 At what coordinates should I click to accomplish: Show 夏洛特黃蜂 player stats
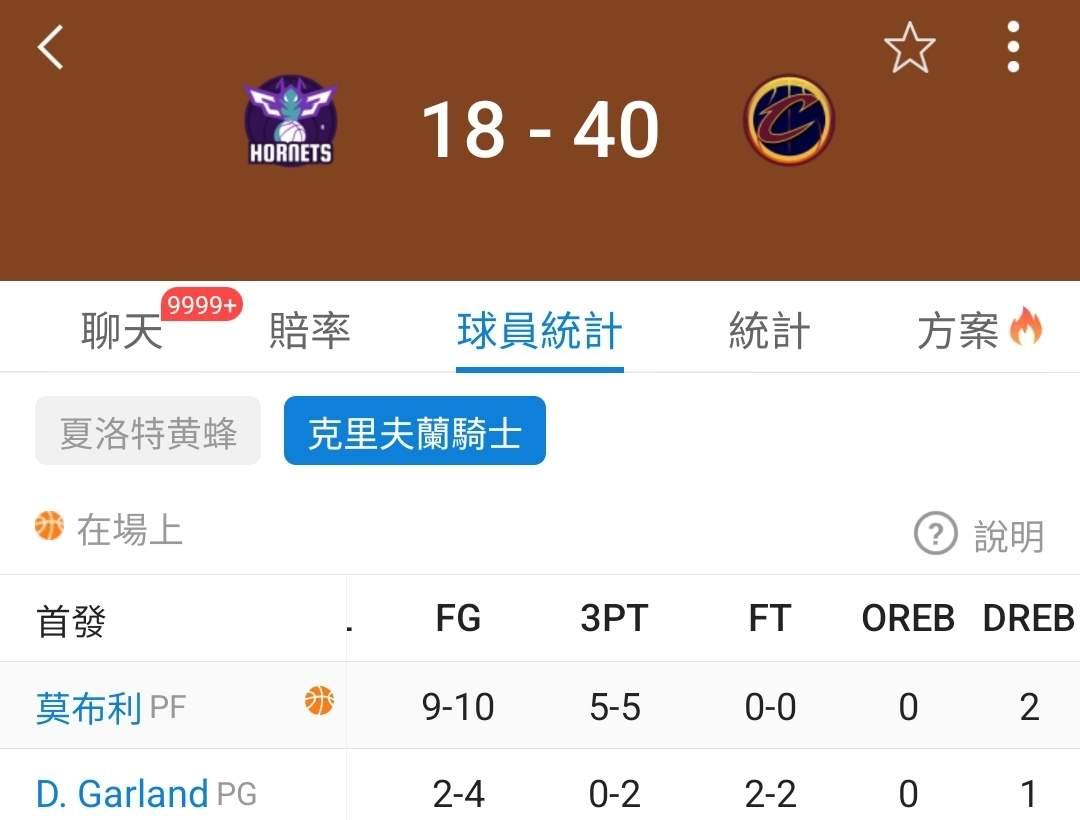tap(148, 431)
